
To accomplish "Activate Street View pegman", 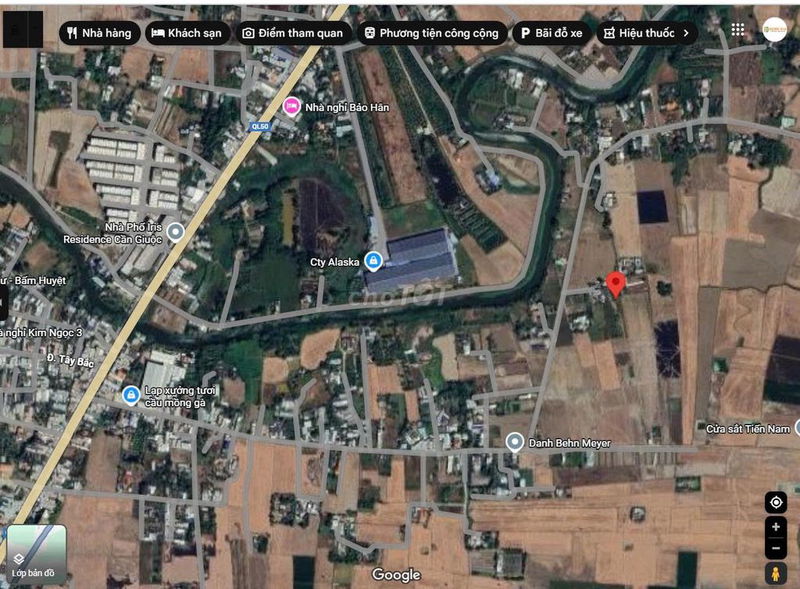I will tap(776, 573).
